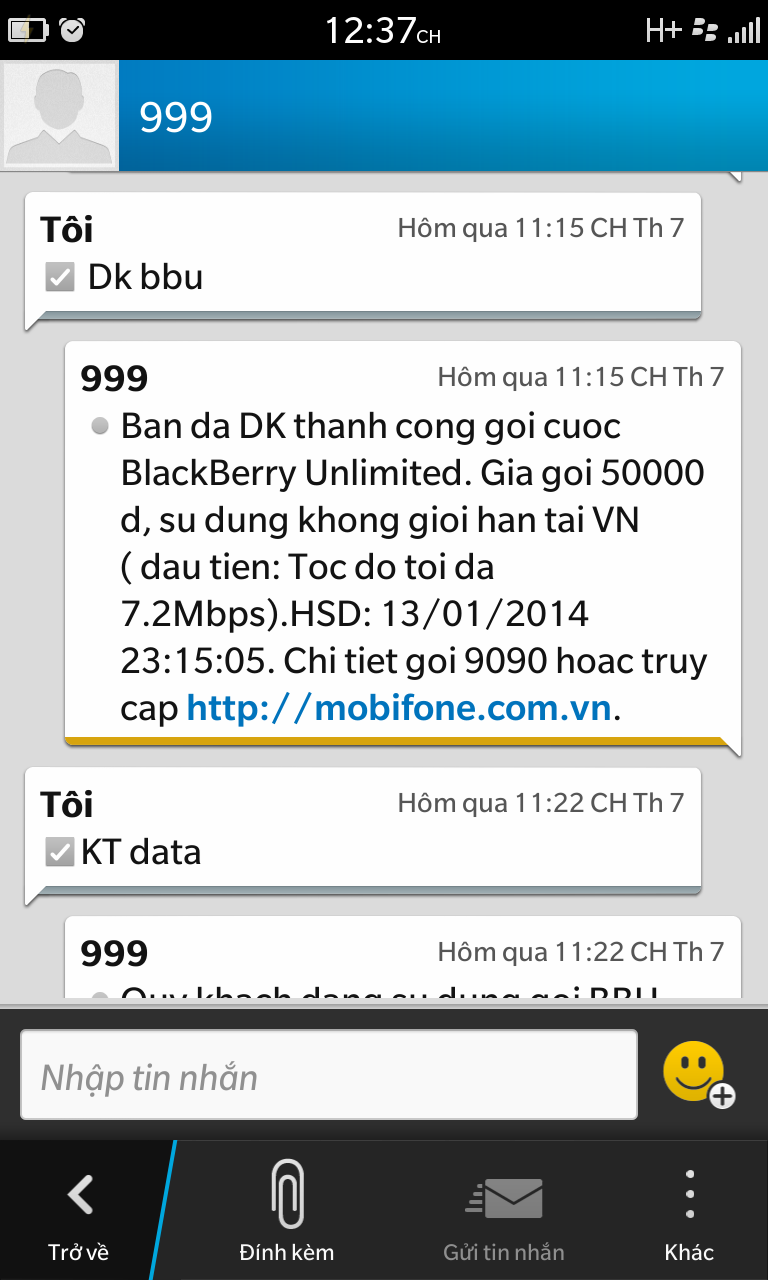Open the emoji smiley picker
This screenshot has width=768, height=1280.
pos(697,1075)
